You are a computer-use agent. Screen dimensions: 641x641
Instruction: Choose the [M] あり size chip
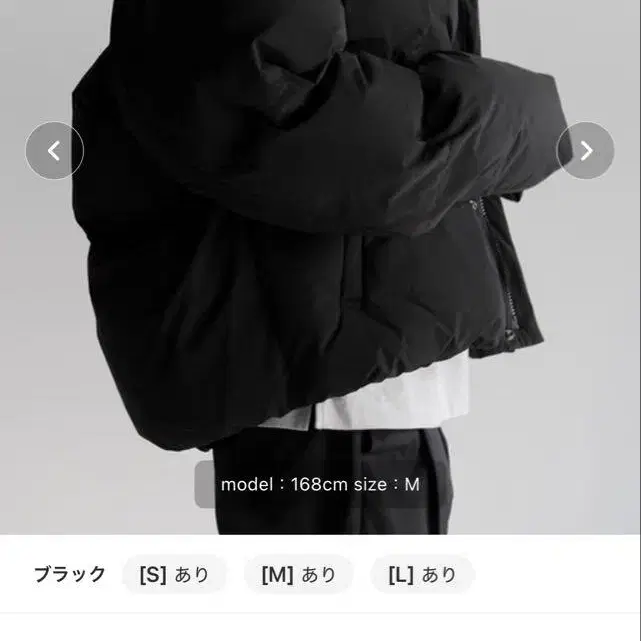pyautogui.click(x=298, y=575)
